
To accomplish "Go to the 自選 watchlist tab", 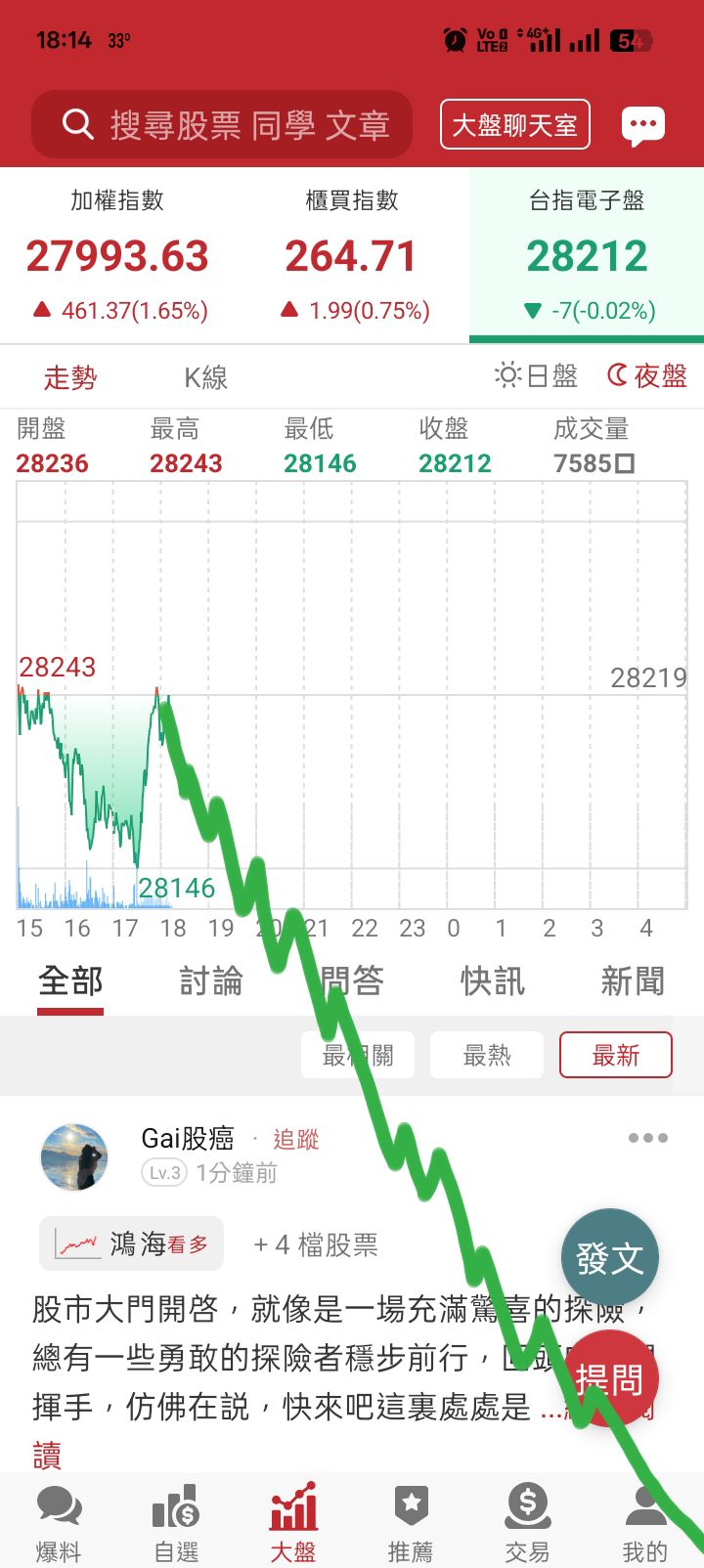I will pos(176,1523).
